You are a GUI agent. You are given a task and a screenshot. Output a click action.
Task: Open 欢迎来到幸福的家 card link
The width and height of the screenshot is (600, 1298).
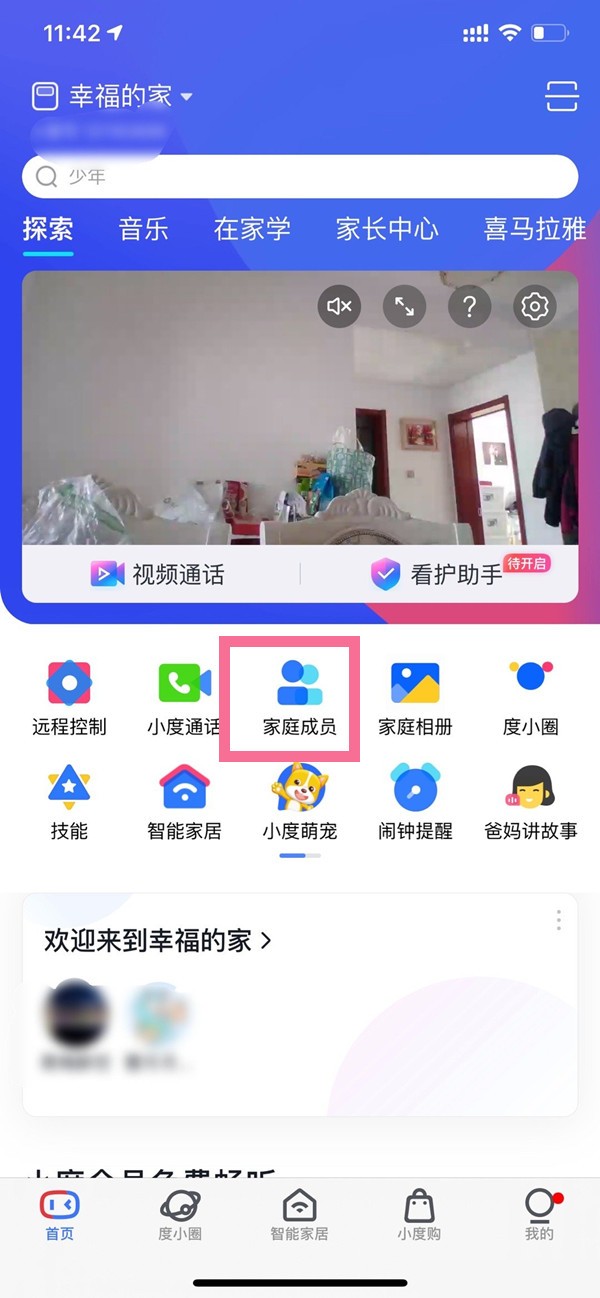(x=158, y=940)
